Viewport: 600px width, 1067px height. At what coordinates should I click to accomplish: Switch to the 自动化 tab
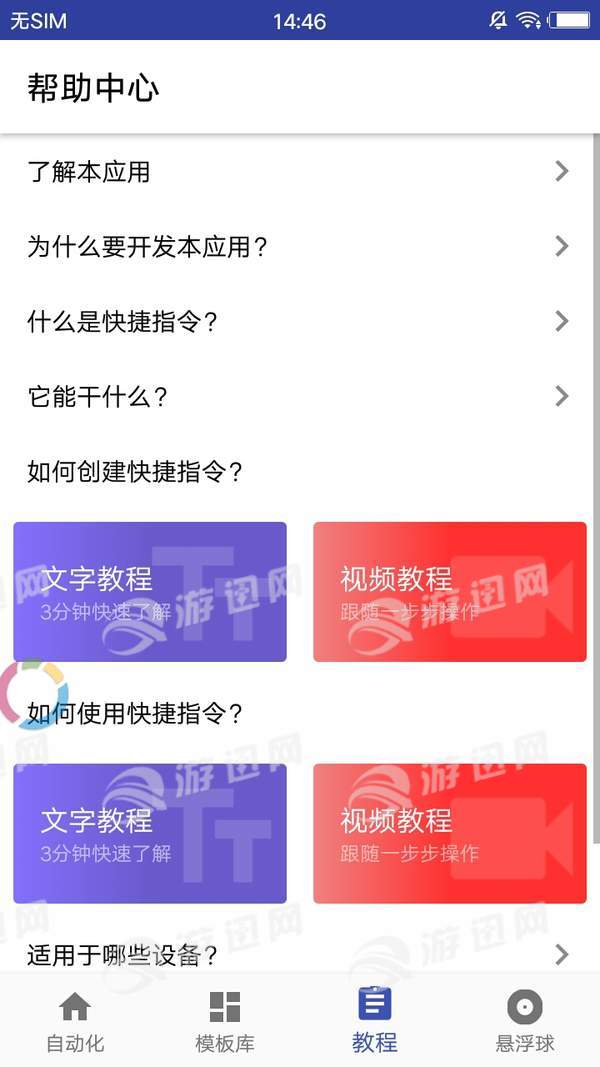pos(75,1021)
